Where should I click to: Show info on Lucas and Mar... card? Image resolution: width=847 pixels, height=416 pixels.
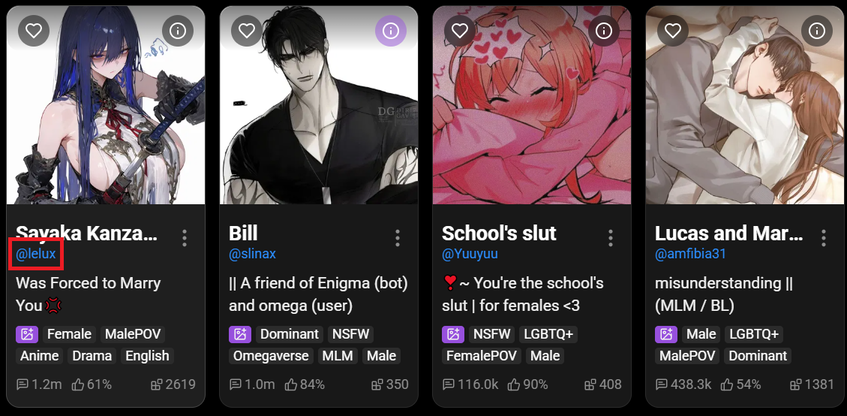pos(817,31)
